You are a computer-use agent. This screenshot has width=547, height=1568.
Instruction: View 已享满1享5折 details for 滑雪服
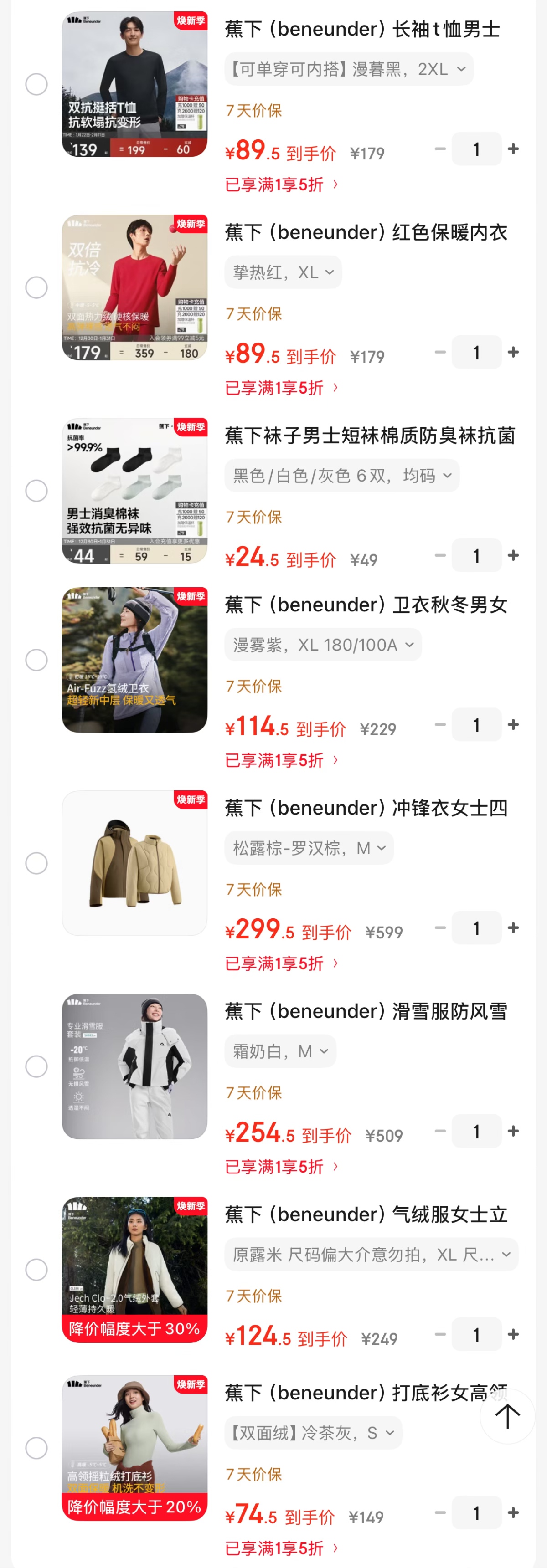[281, 1167]
